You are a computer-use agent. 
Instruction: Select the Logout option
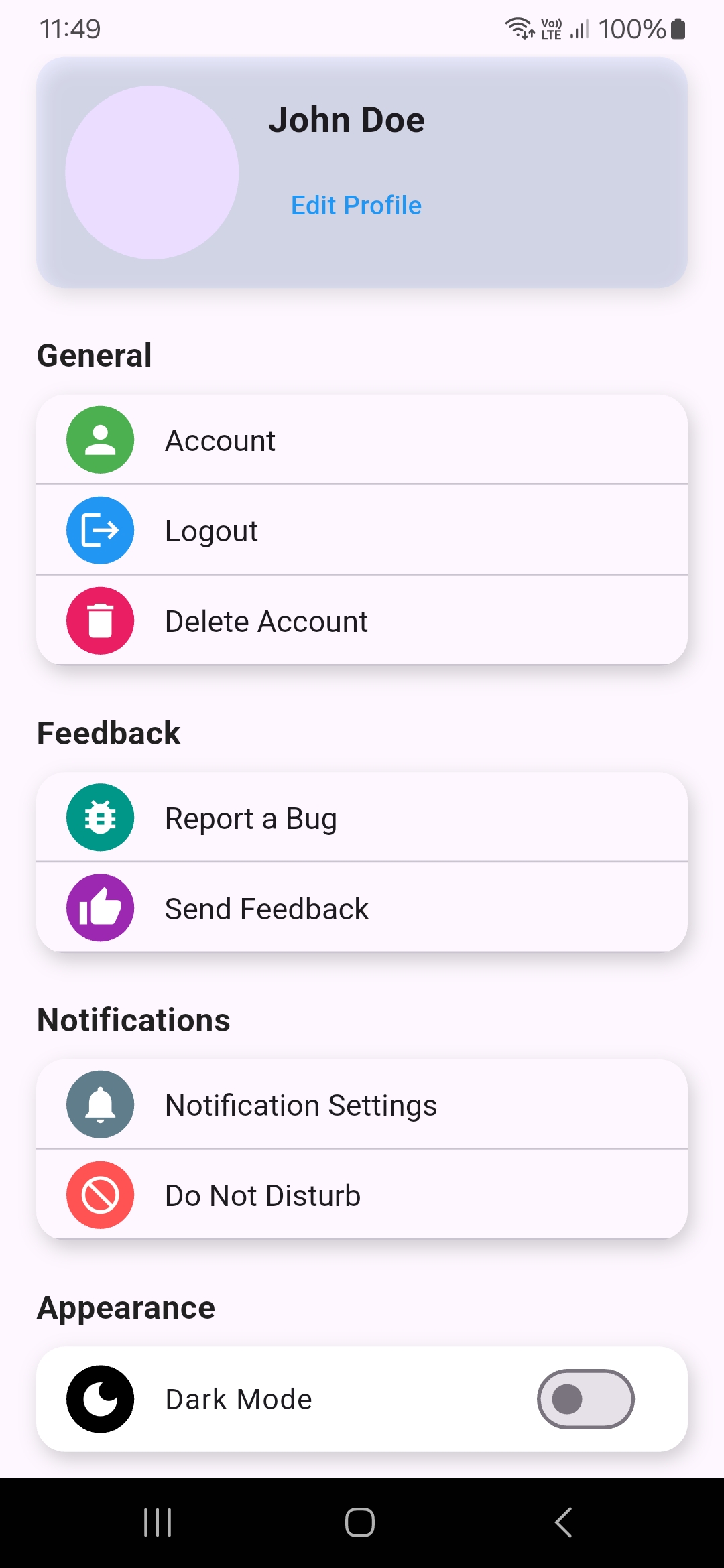[x=362, y=530]
